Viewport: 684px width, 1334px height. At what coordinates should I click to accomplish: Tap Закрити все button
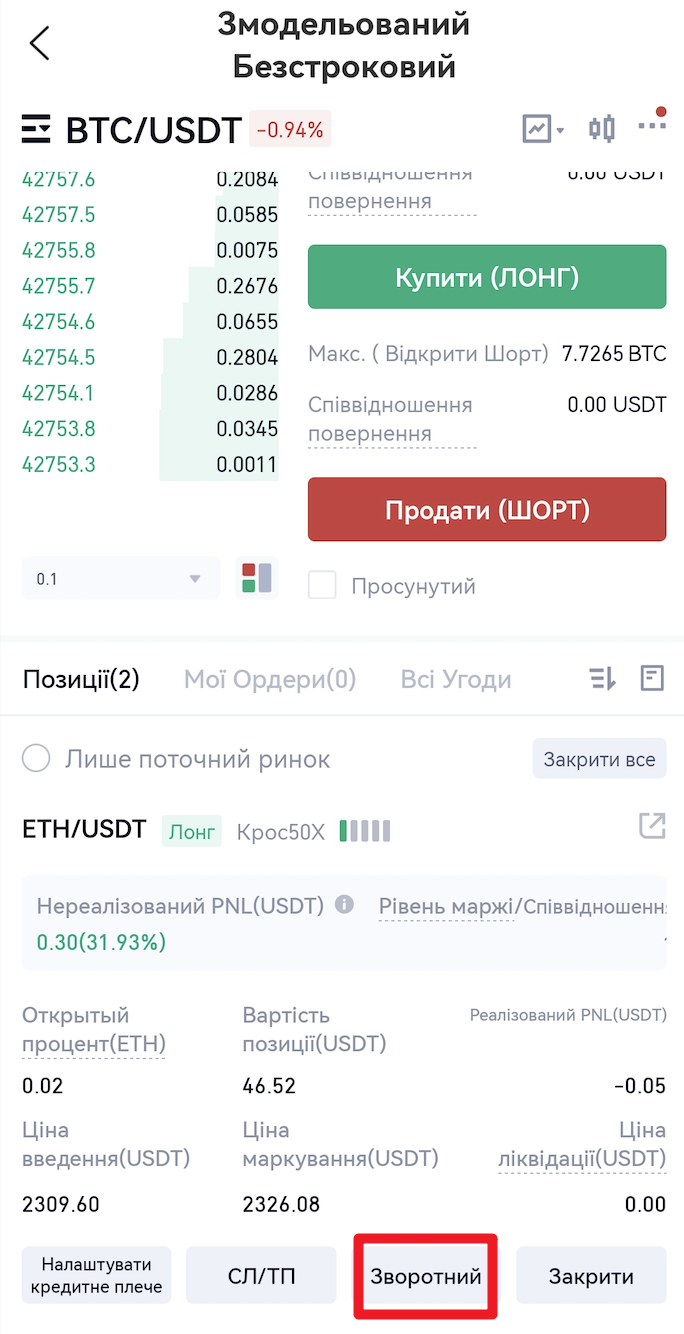pos(599,760)
